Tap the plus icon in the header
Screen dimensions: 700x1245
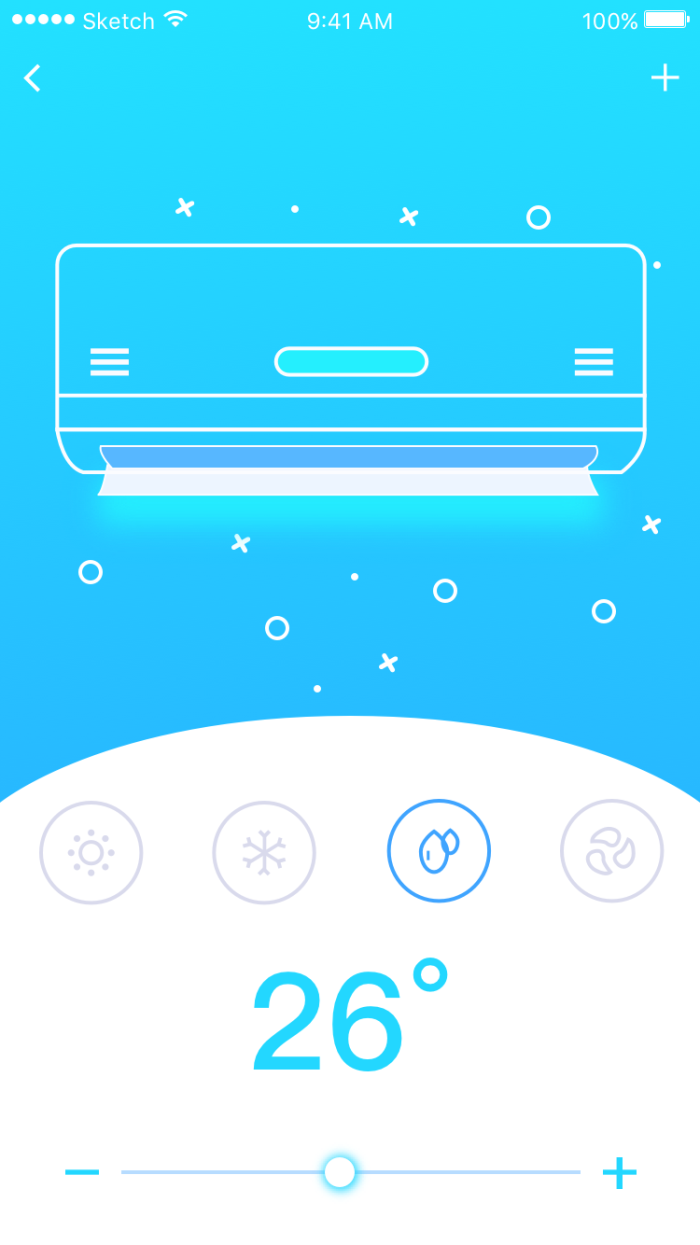665,78
